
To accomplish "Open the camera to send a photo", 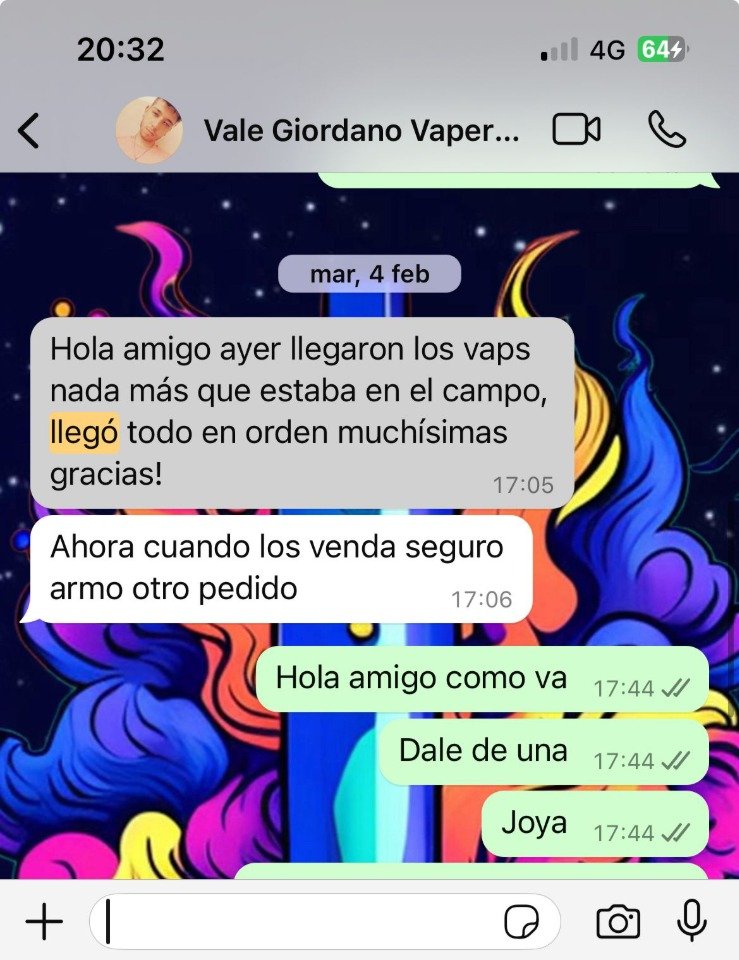I will 618,922.
